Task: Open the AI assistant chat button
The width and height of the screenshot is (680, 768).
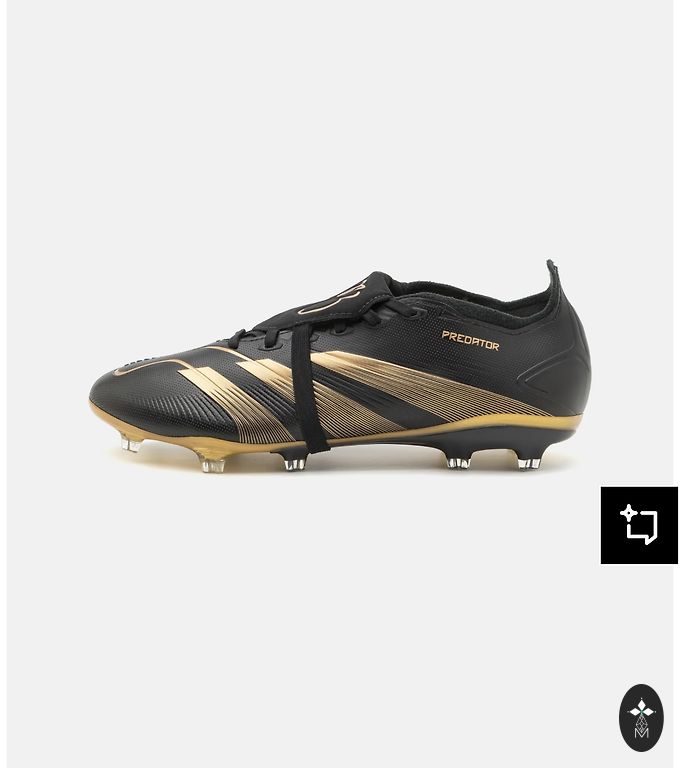Action: pyautogui.click(x=639, y=525)
